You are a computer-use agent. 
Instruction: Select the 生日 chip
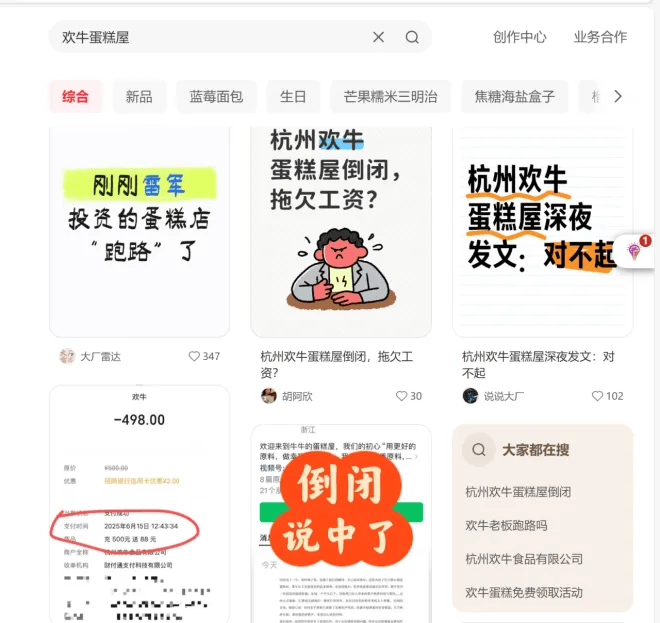click(293, 97)
